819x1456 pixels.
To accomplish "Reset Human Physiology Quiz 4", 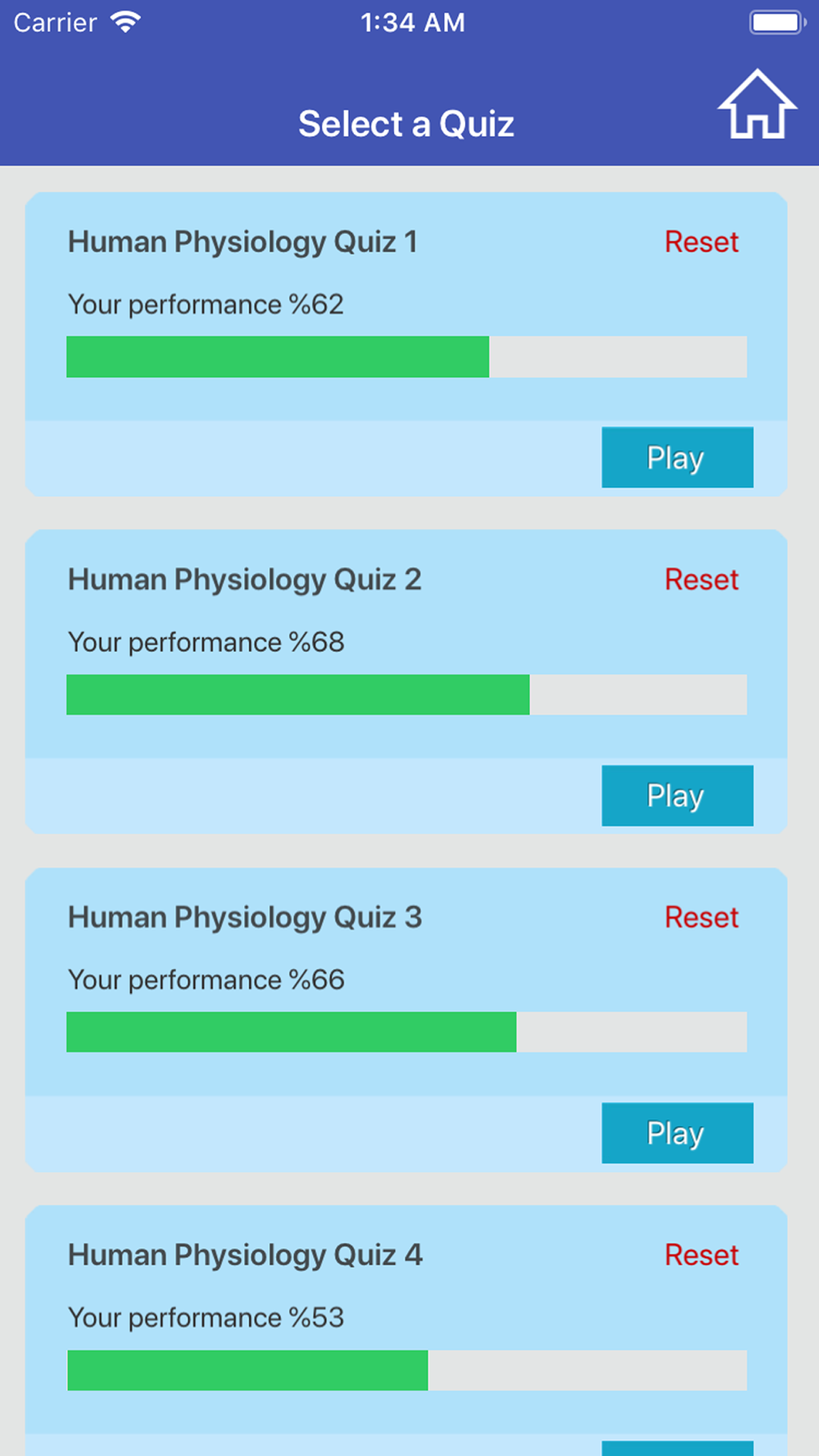I will 701,1255.
